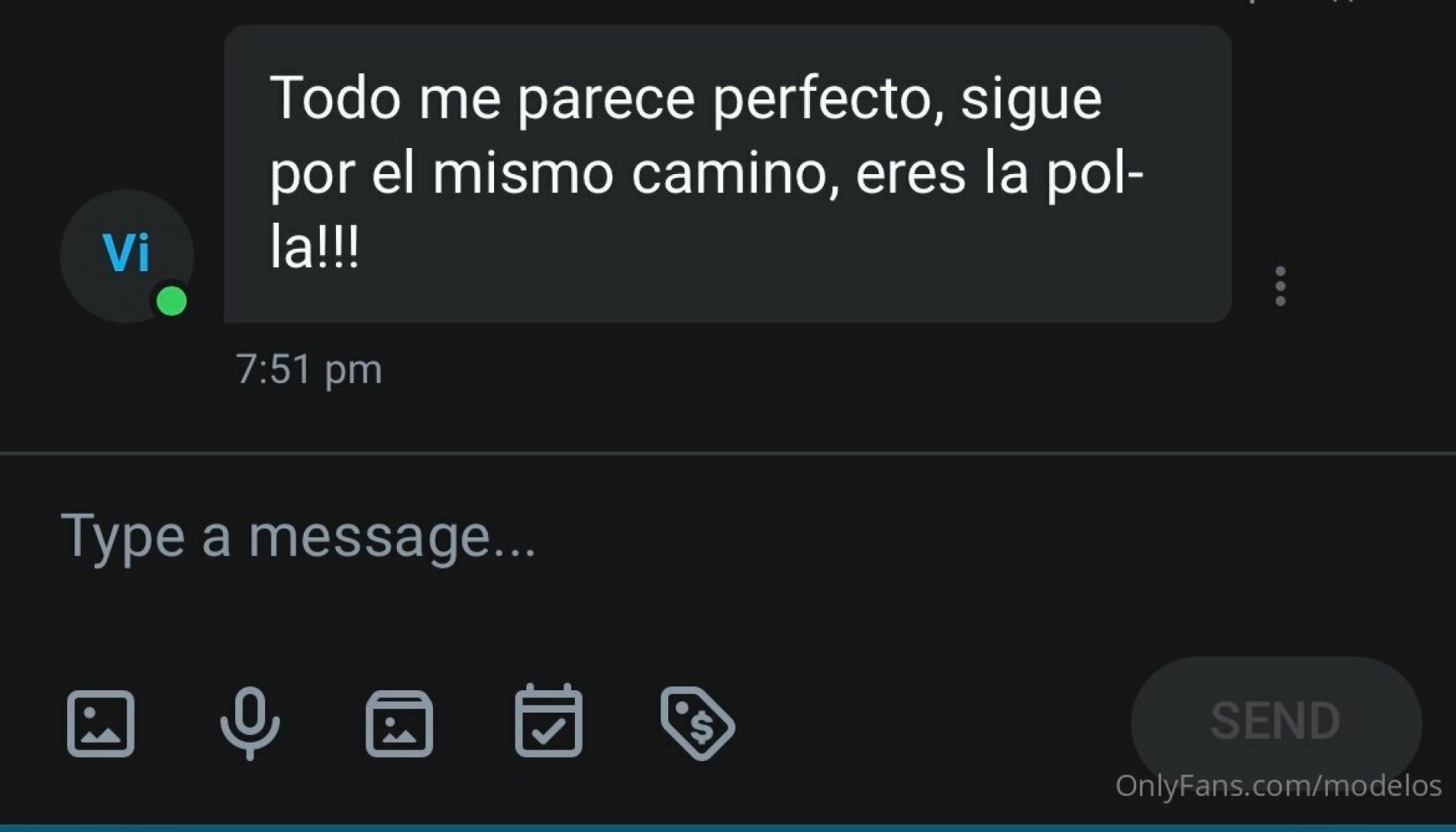The width and height of the screenshot is (1456, 832).
Task: Tap the SEND button
Action: [x=1275, y=722]
